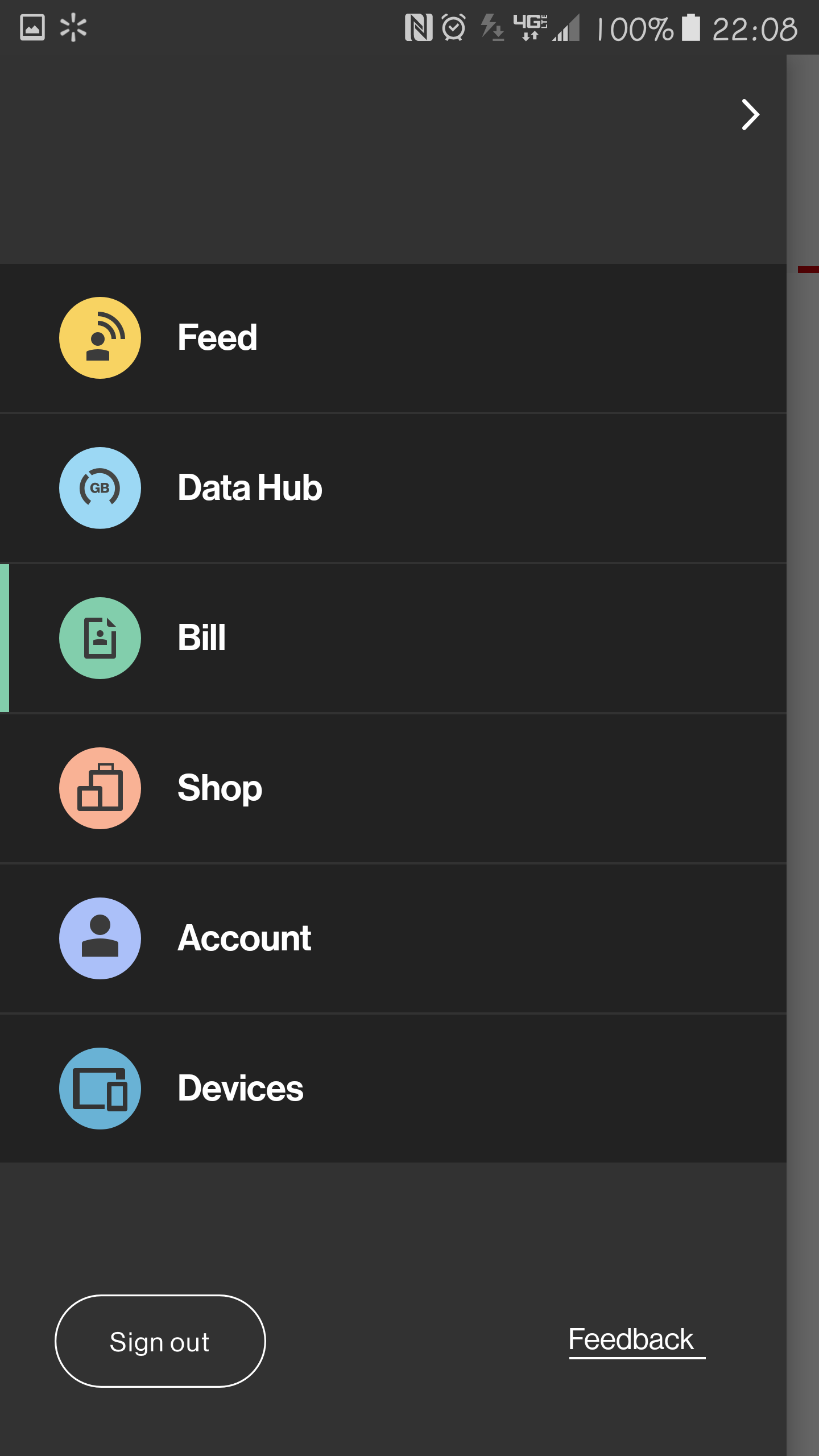Go to Data Hub
The width and height of the screenshot is (819, 1456).
(x=393, y=488)
